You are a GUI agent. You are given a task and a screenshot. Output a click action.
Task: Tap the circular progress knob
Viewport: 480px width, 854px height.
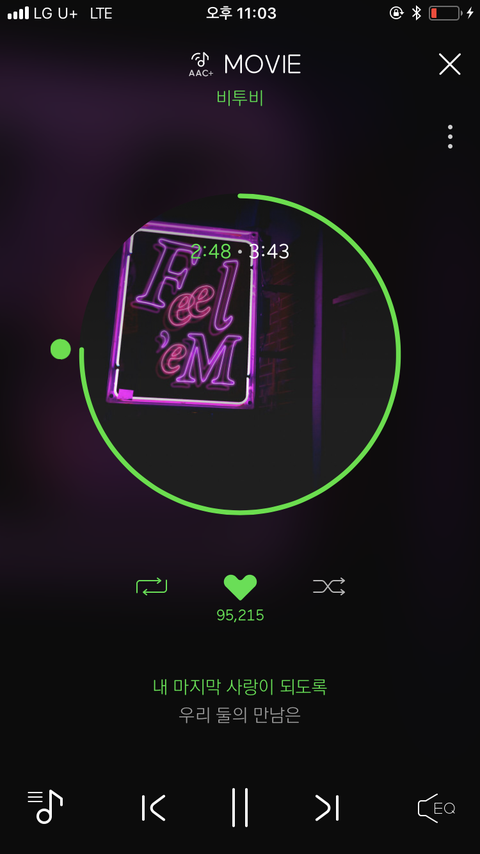60,349
